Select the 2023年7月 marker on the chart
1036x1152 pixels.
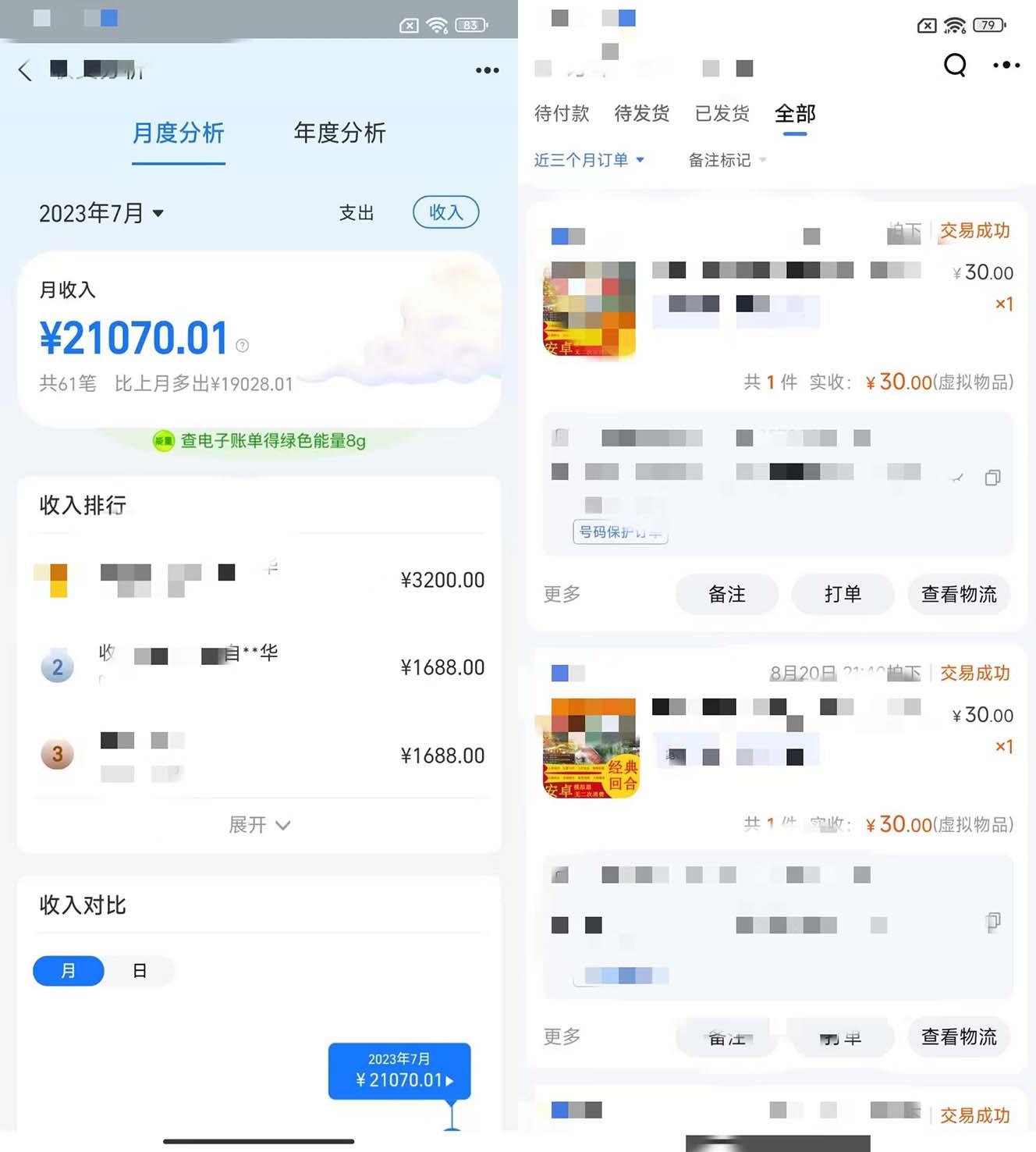(399, 1071)
